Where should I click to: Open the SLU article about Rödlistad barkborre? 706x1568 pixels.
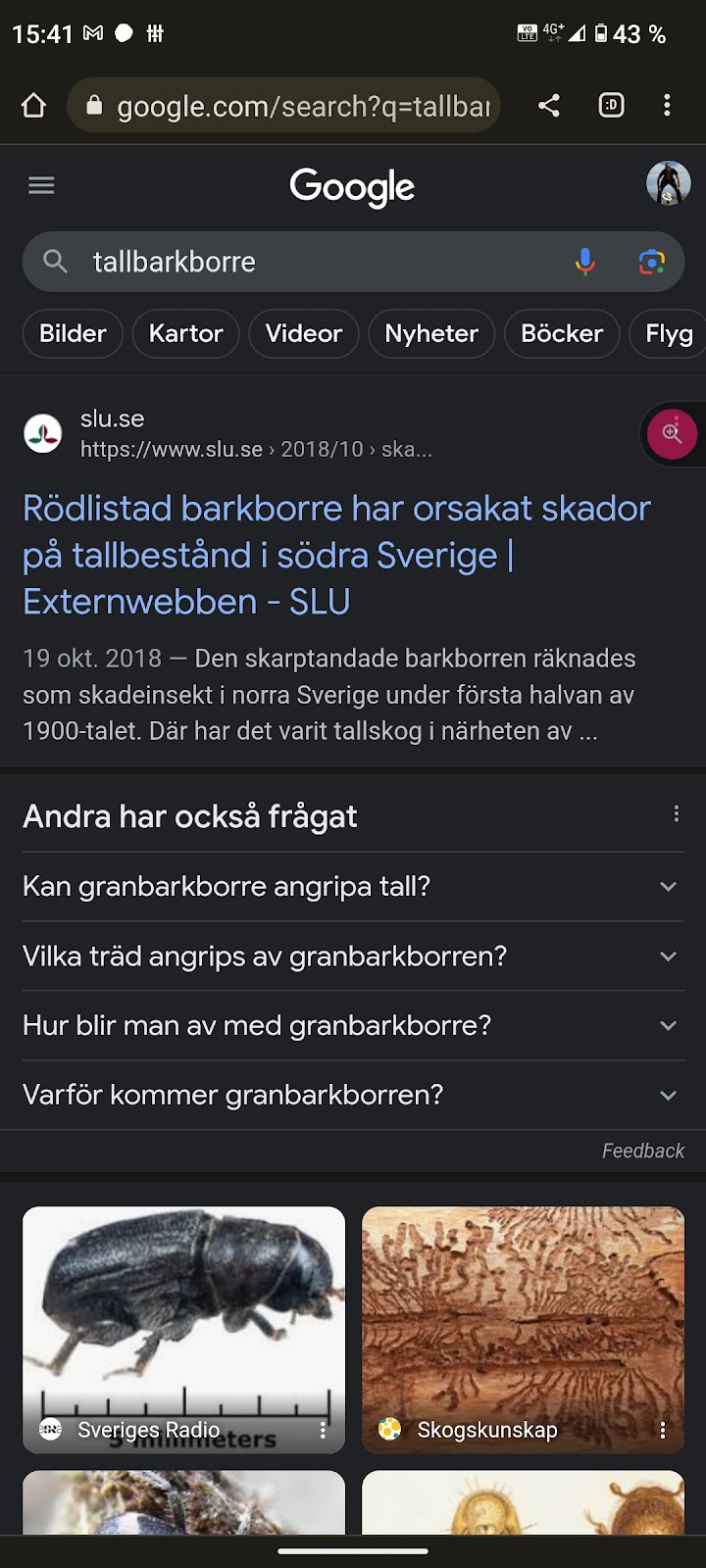pyautogui.click(x=336, y=555)
